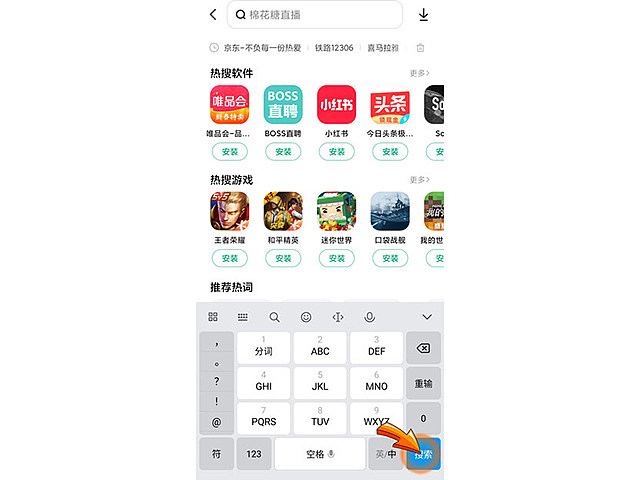Open 更多 next to 热搜软件
640x480 pixels.
point(419,73)
